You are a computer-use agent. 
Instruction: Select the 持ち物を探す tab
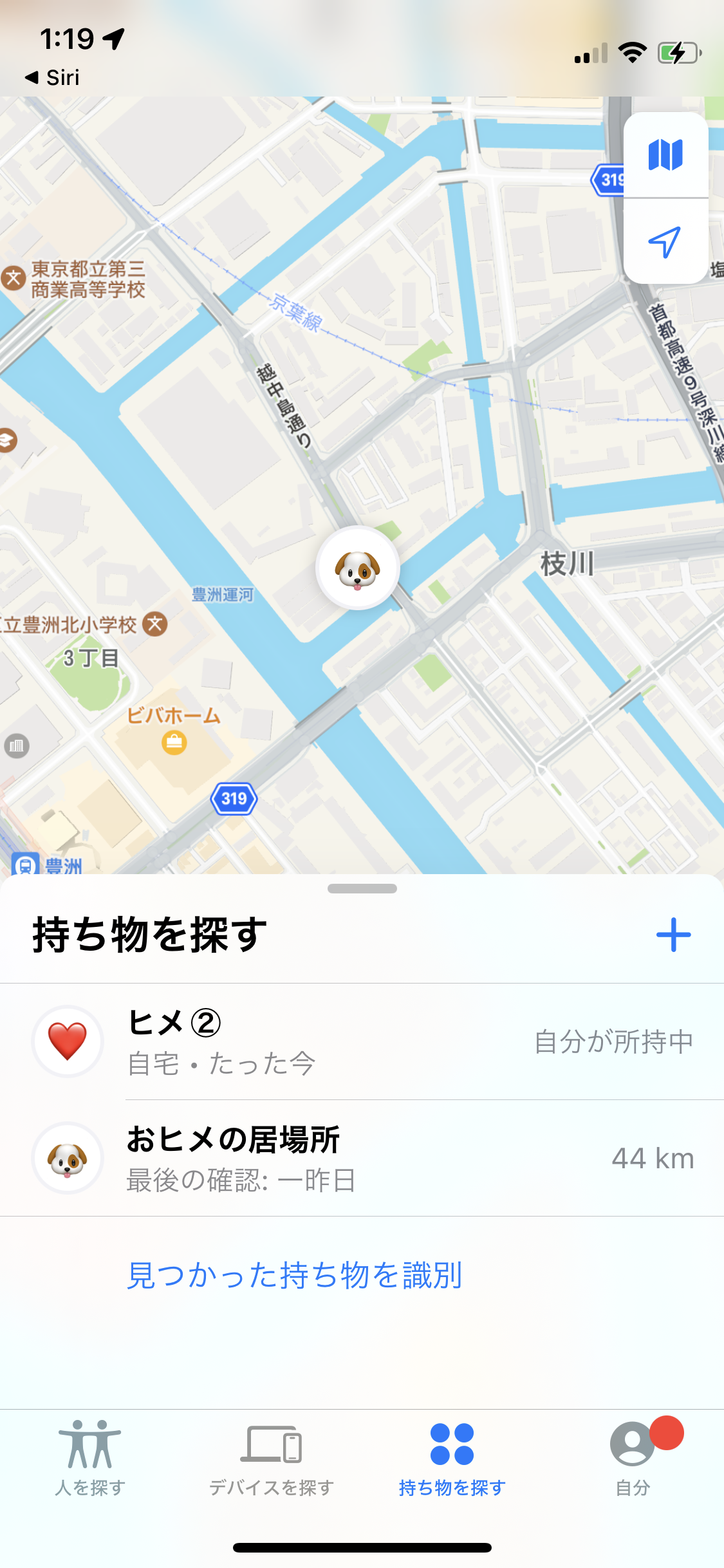[x=452, y=1459]
